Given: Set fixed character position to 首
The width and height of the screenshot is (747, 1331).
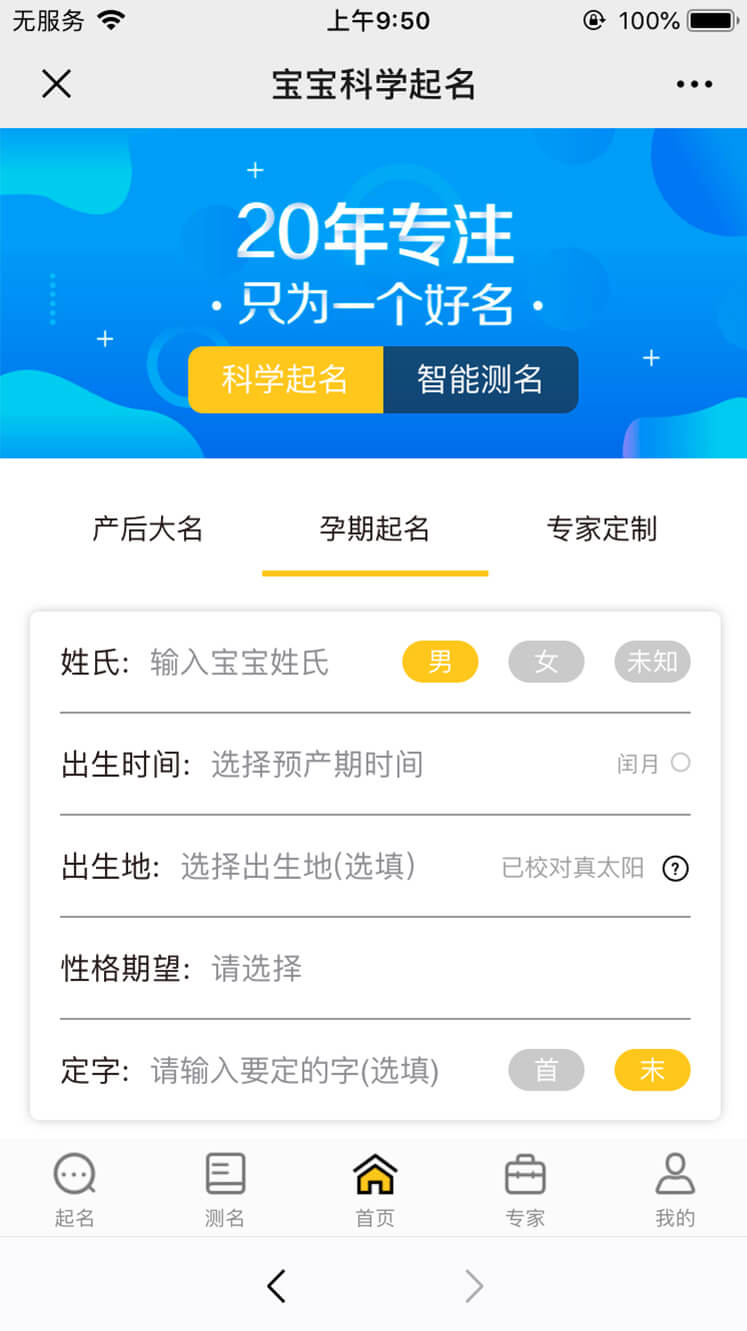Looking at the screenshot, I should click(546, 1071).
